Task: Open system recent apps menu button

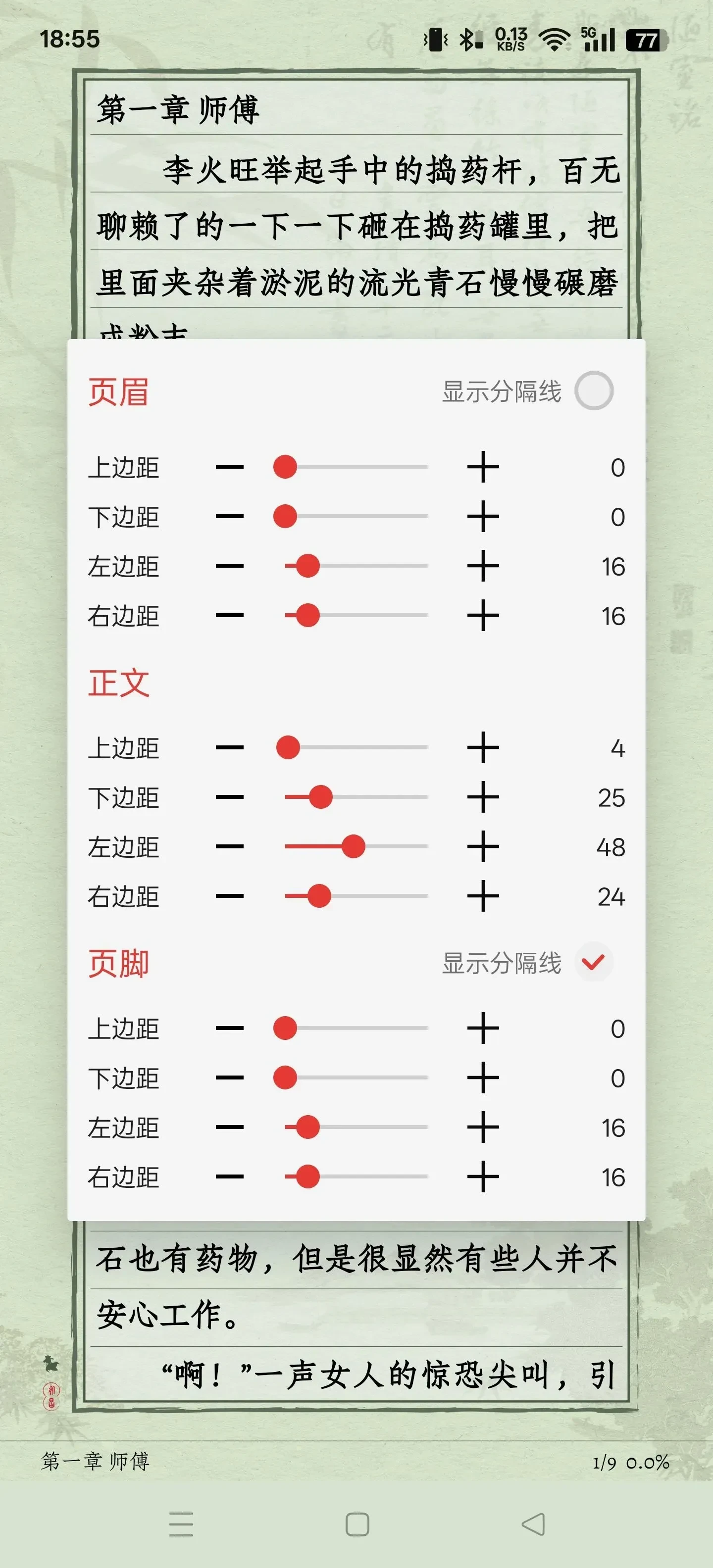Action: pos(181,1524)
